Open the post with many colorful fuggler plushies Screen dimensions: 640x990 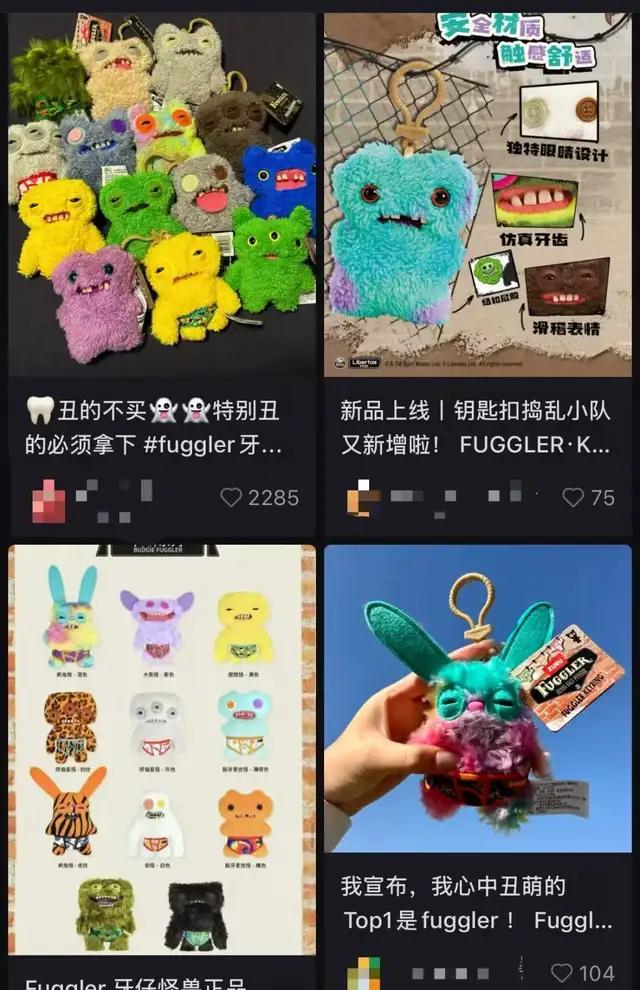coord(162,195)
